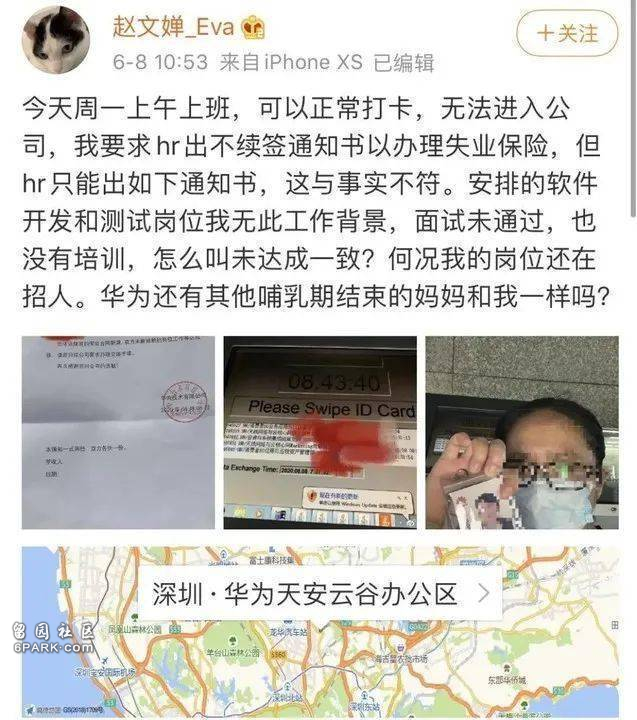The height and width of the screenshot is (720, 637).
Task: Open the 深圳·华为天安云谷办公区 location card
Action: click(x=320, y=593)
